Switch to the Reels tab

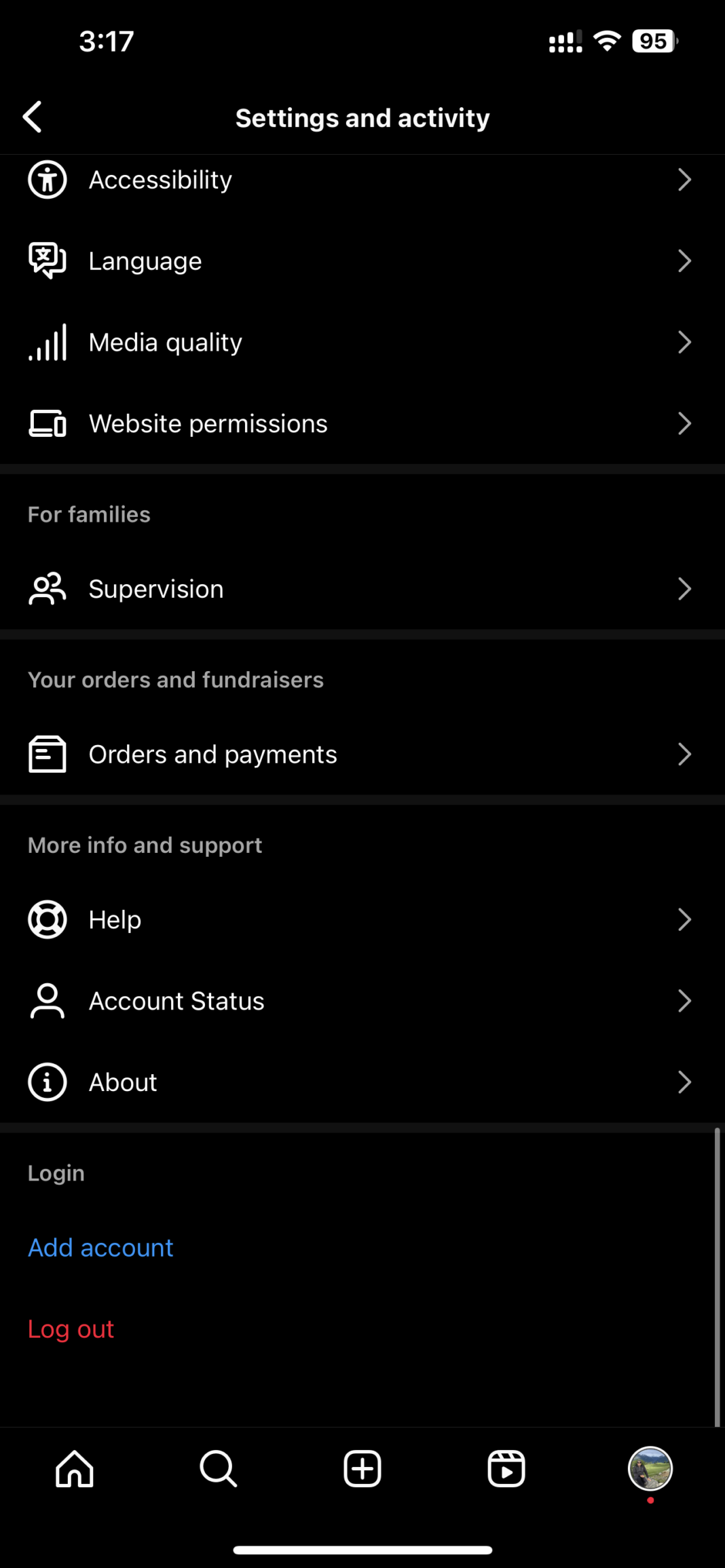click(x=506, y=1469)
